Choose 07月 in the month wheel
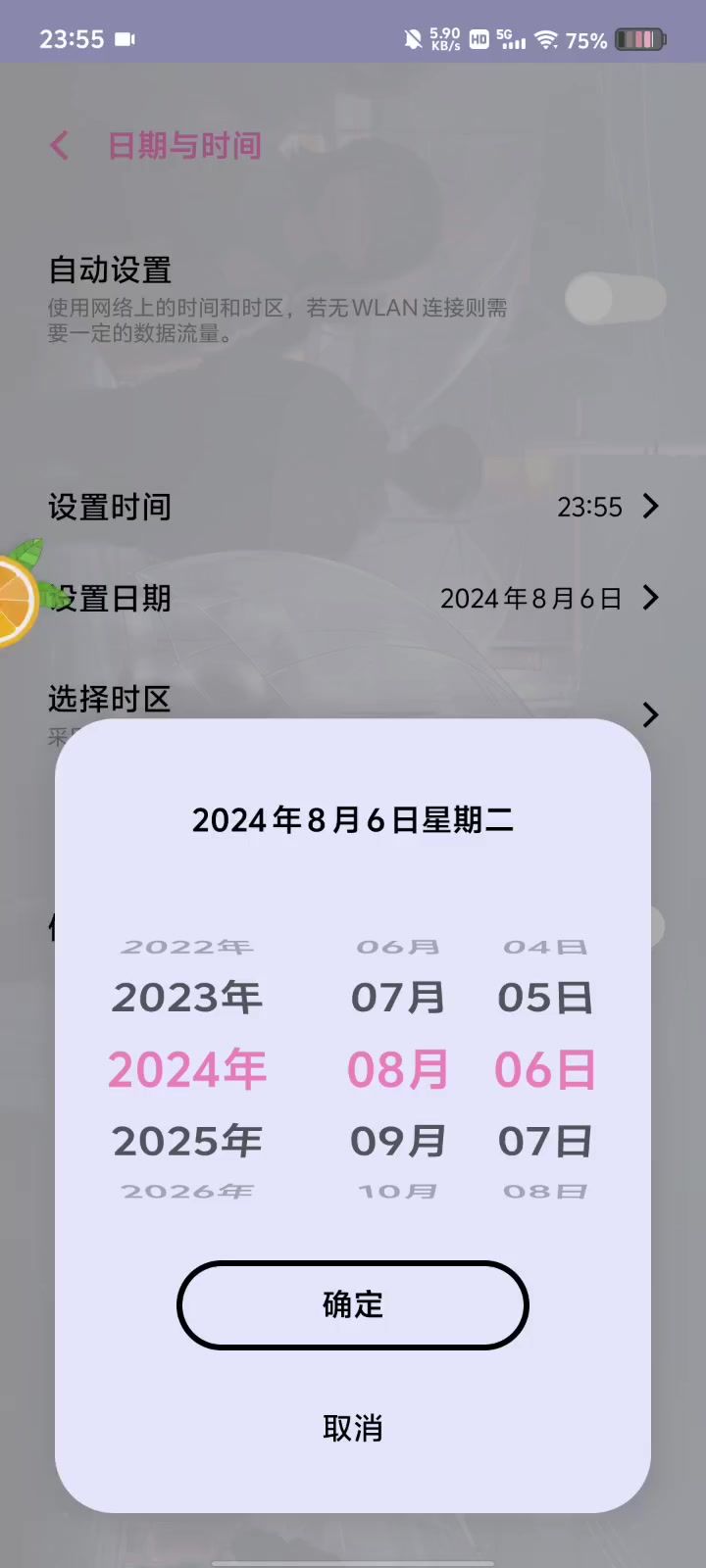Image resolution: width=706 pixels, height=1568 pixels. point(398,998)
